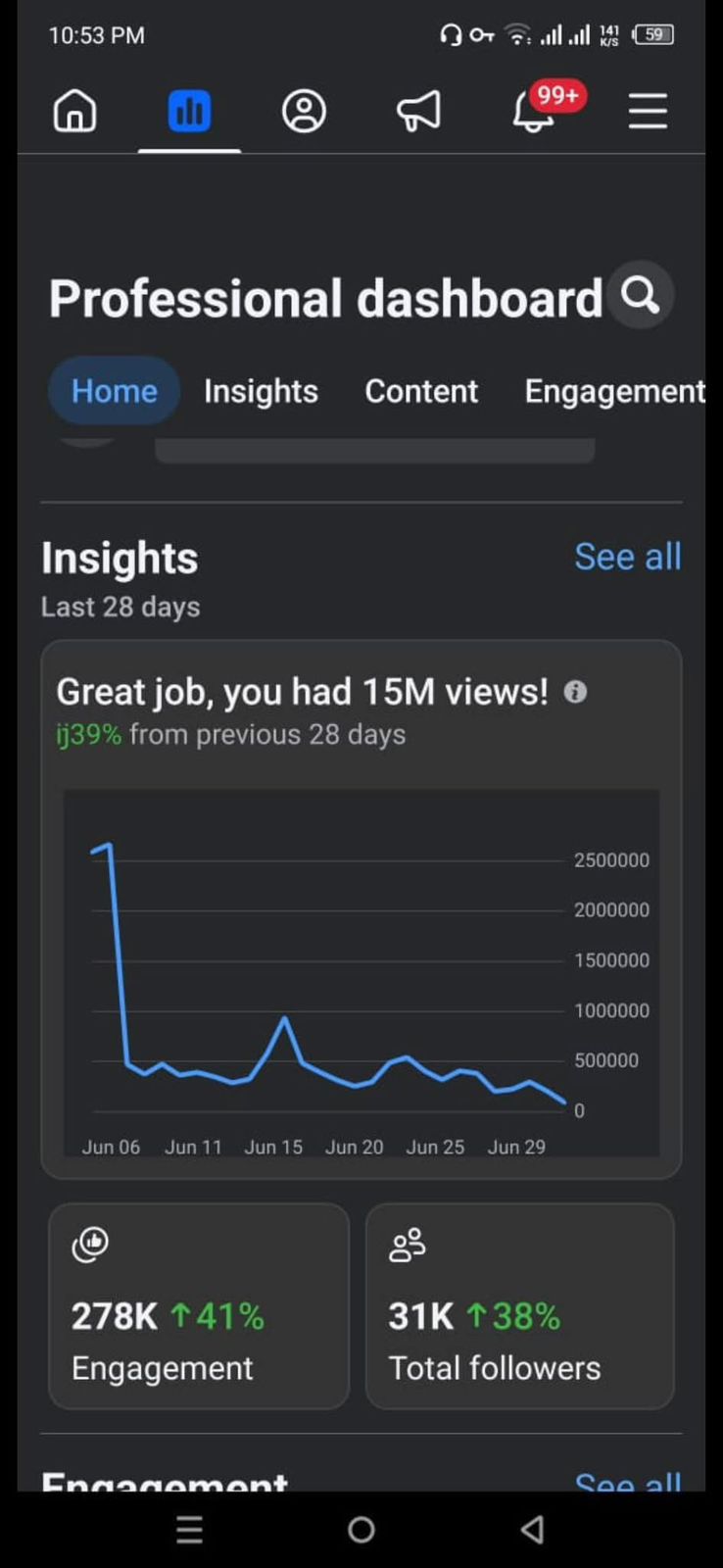This screenshot has height=1568, width=723.
Task: Open the 278K Engagement card
Action: pos(199,1306)
